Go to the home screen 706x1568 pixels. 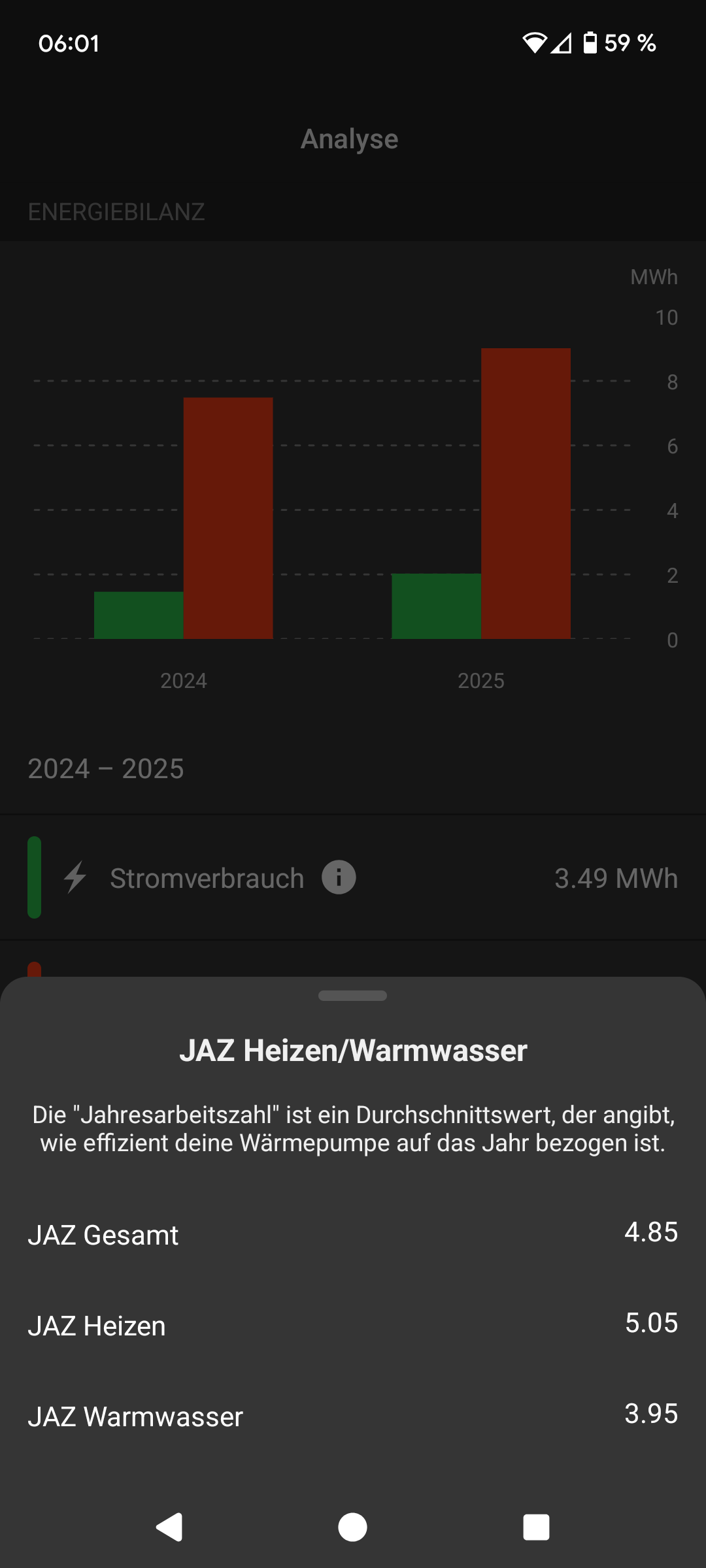352,1527
